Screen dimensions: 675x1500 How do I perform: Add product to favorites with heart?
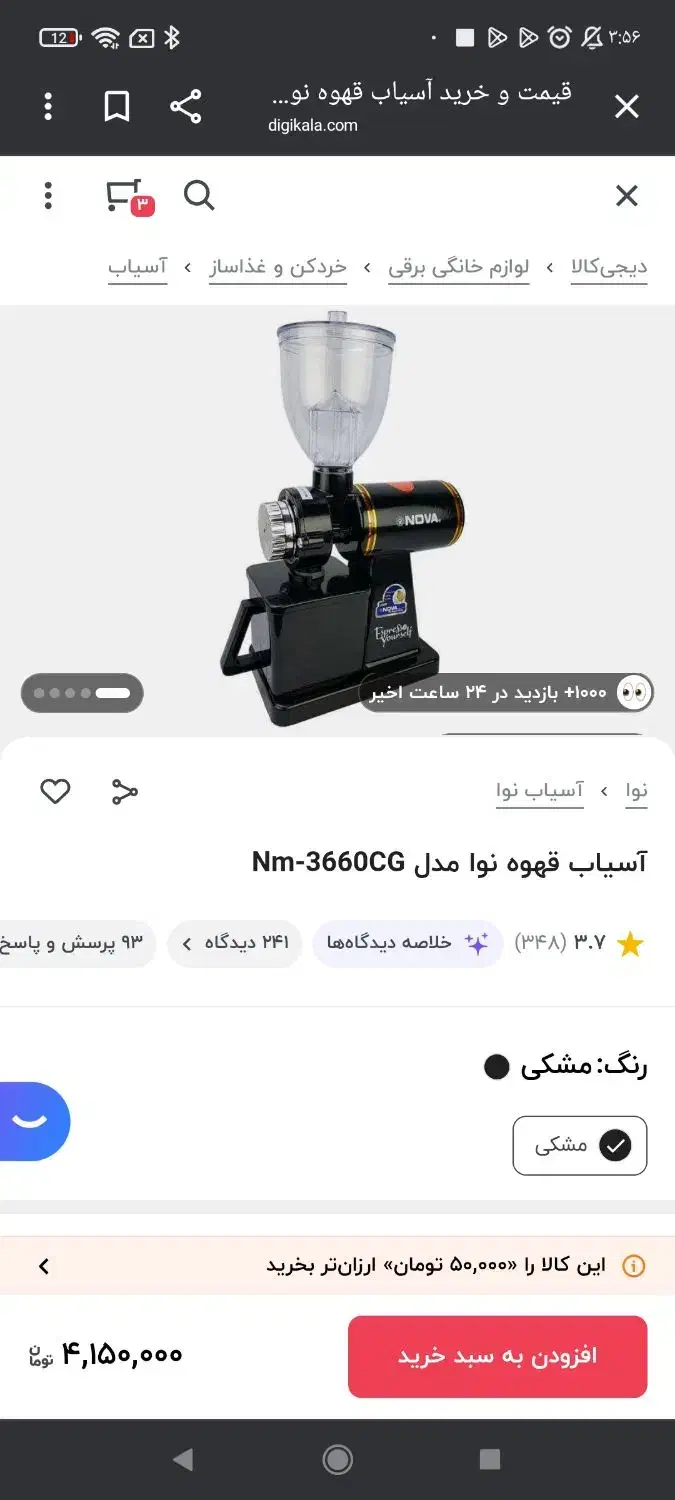55,792
